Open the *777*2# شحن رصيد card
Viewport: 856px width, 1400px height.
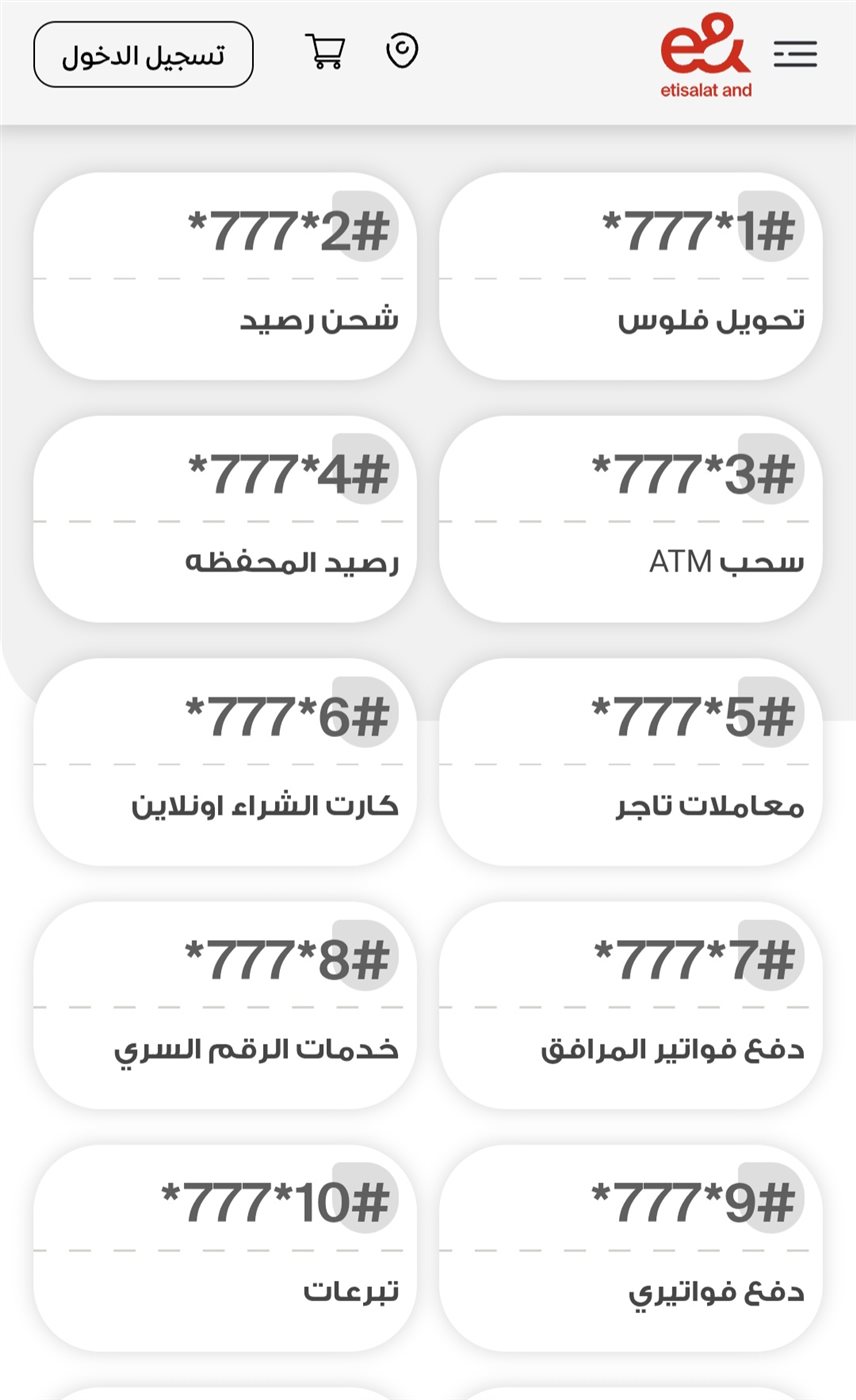[x=225, y=276]
